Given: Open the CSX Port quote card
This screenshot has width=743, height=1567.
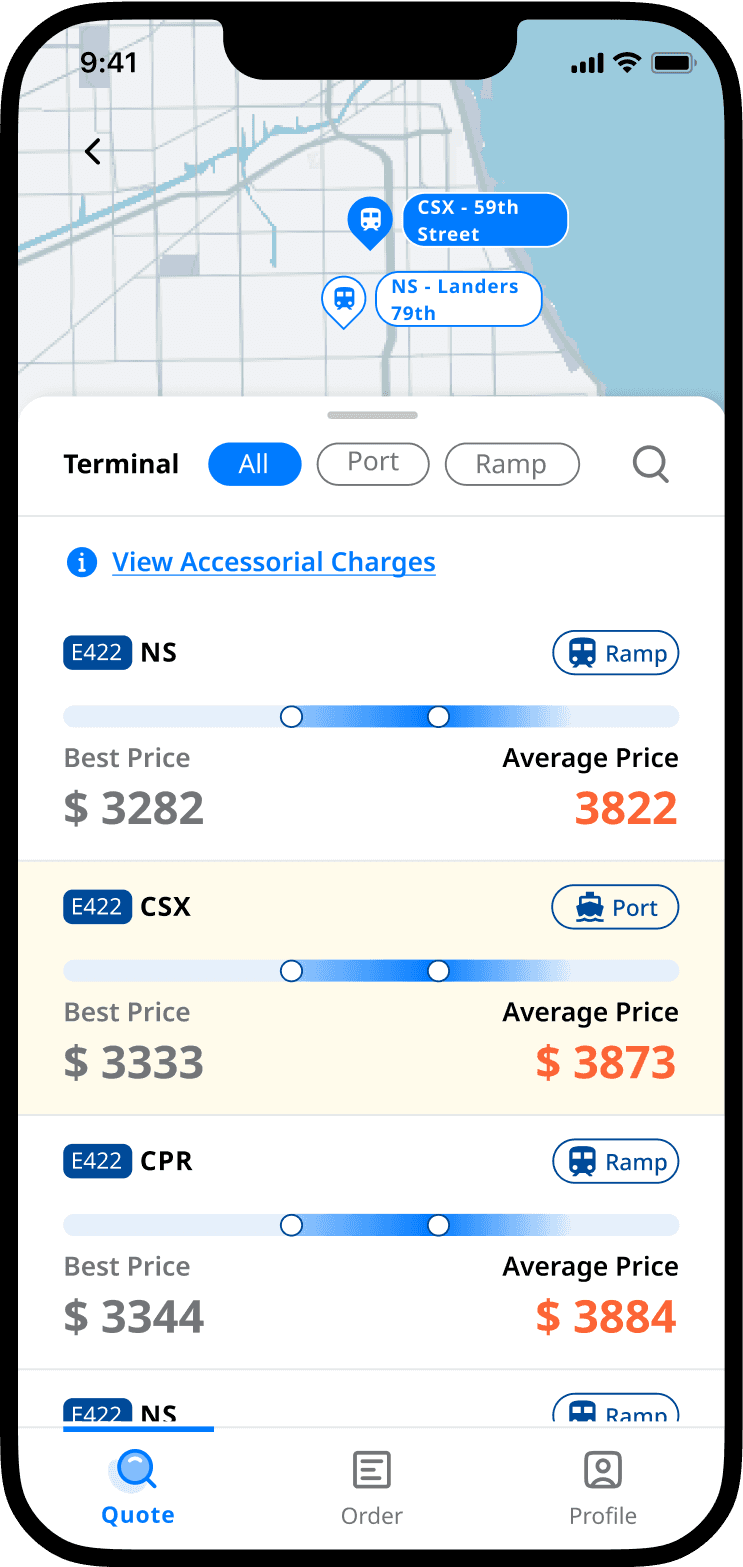Looking at the screenshot, I should pos(371,988).
